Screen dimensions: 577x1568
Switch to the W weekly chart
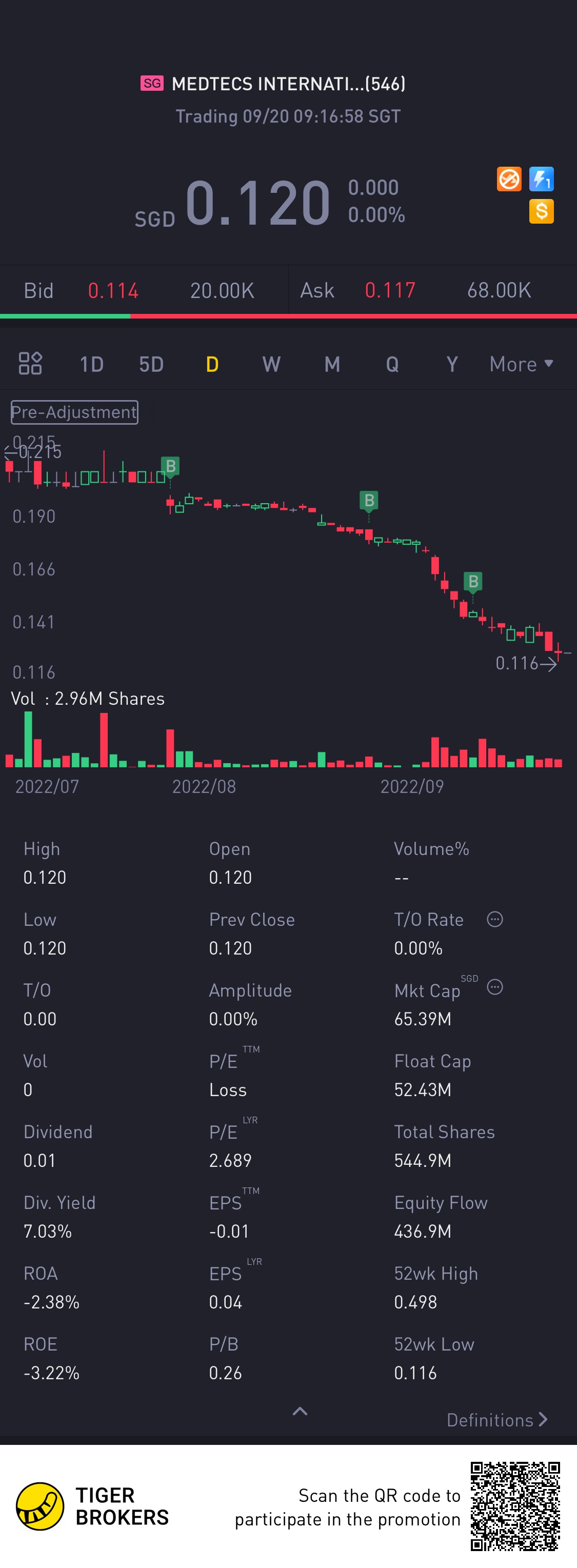point(271,364)
